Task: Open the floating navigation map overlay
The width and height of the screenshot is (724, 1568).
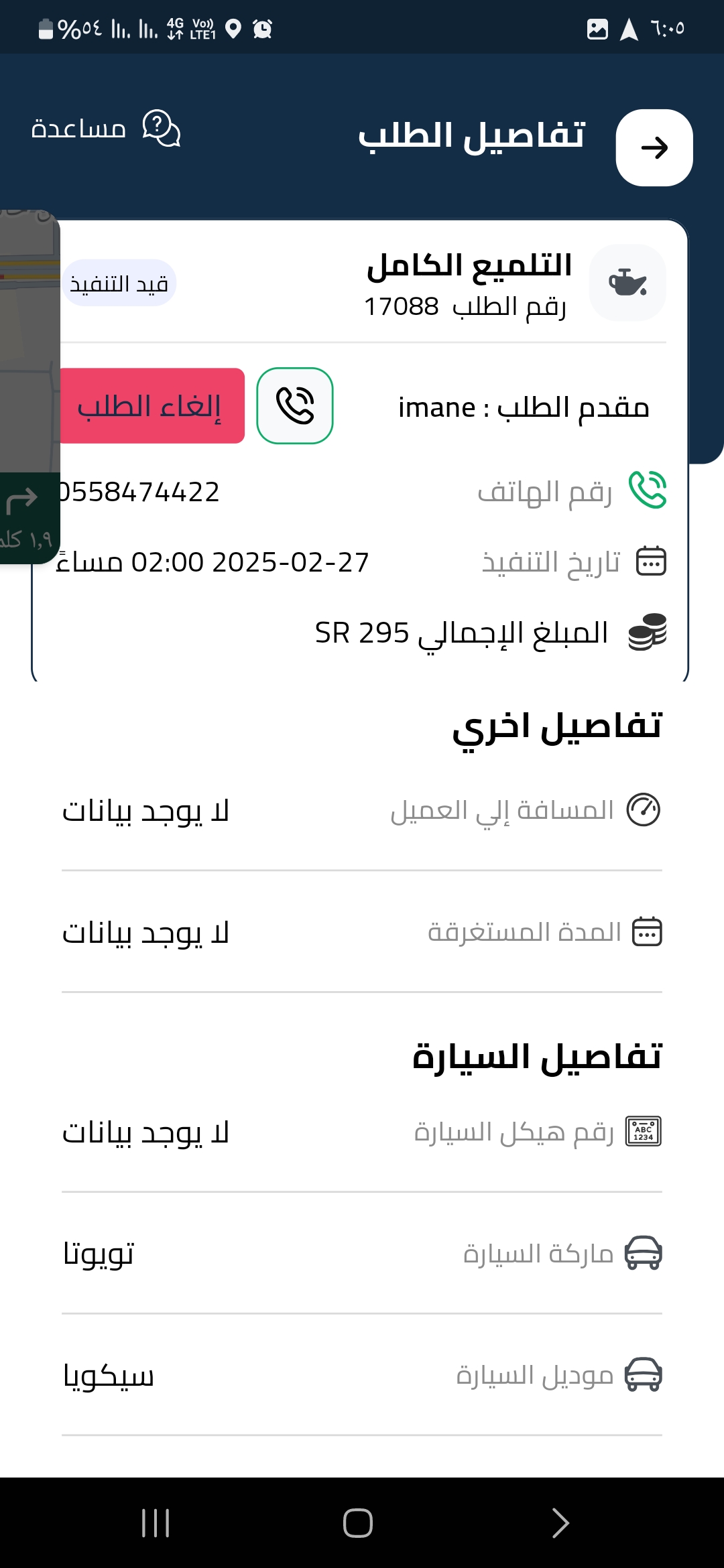Action: click(29, 387)
